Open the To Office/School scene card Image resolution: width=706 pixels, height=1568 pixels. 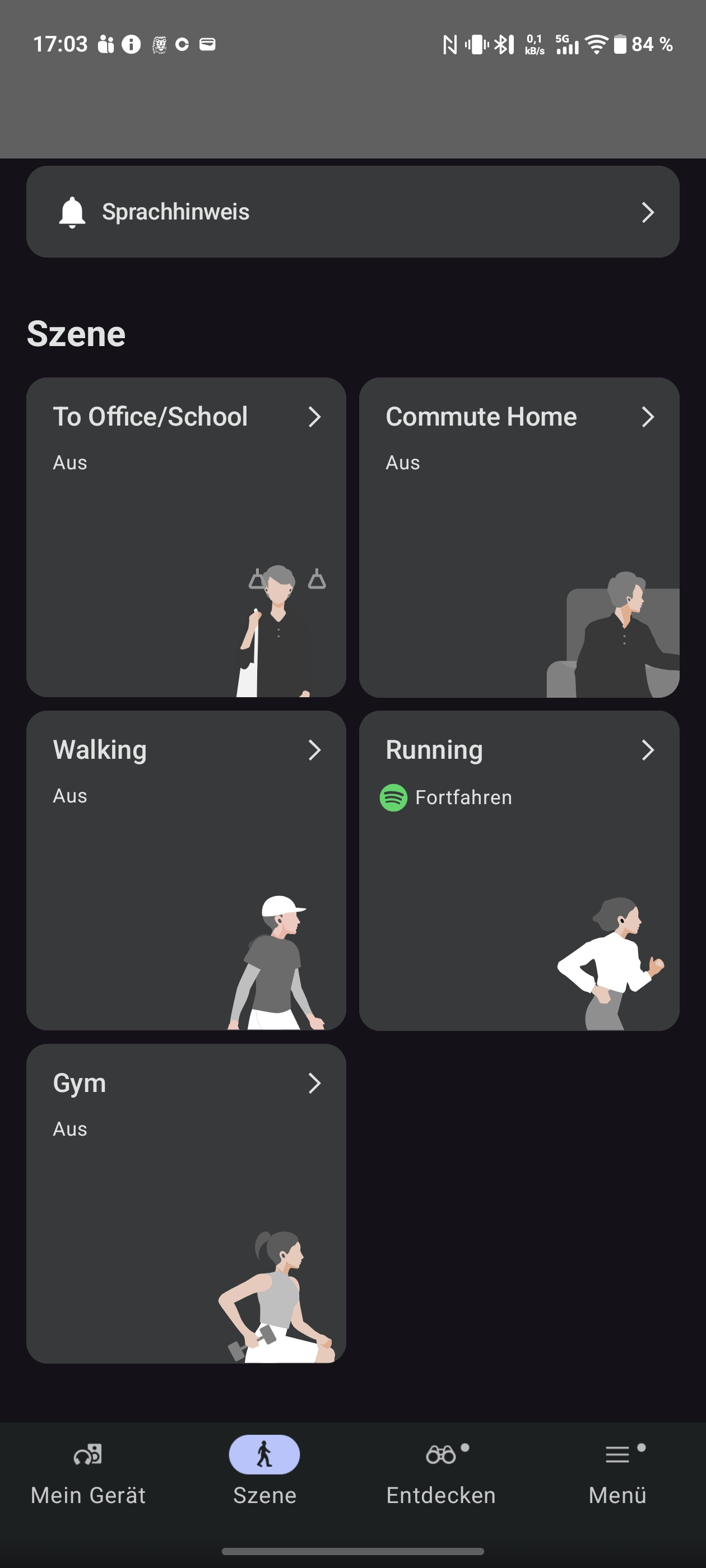[x=186, y=537]
